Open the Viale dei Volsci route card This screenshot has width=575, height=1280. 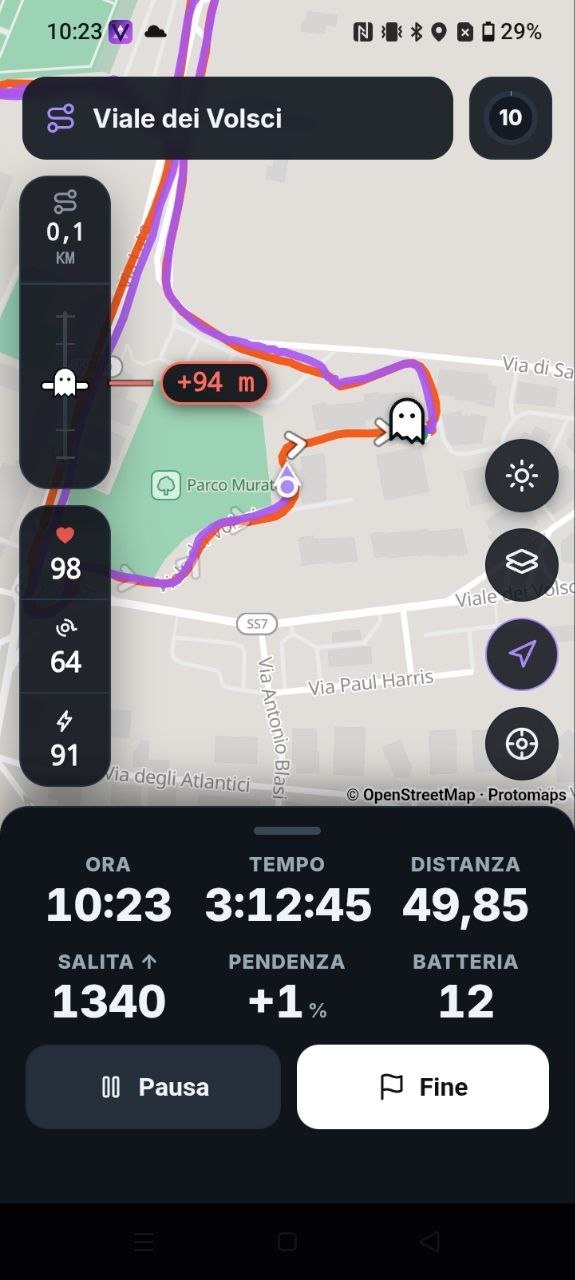click(237, 118)
